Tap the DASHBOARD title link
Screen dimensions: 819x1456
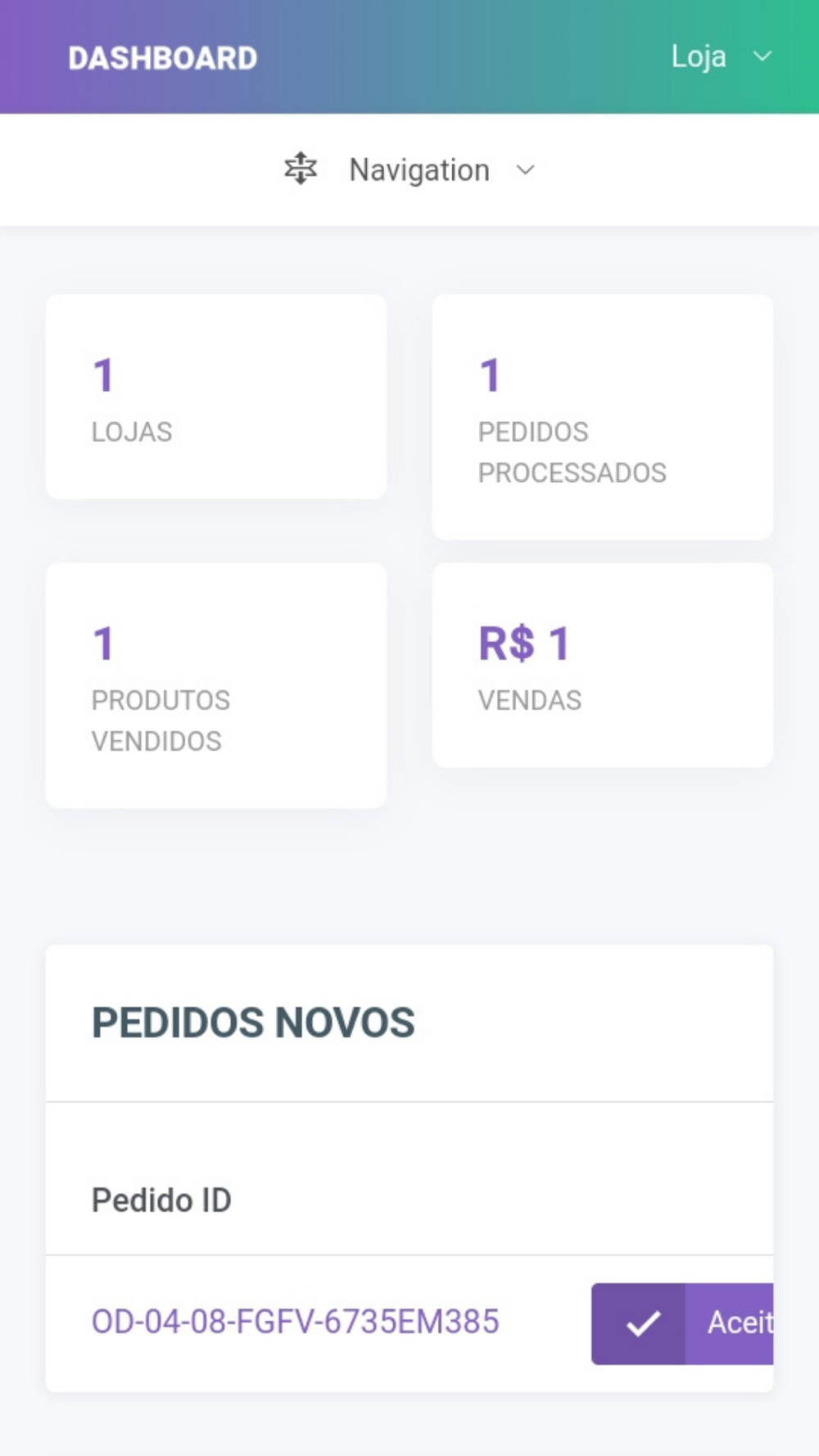(163, 58)
